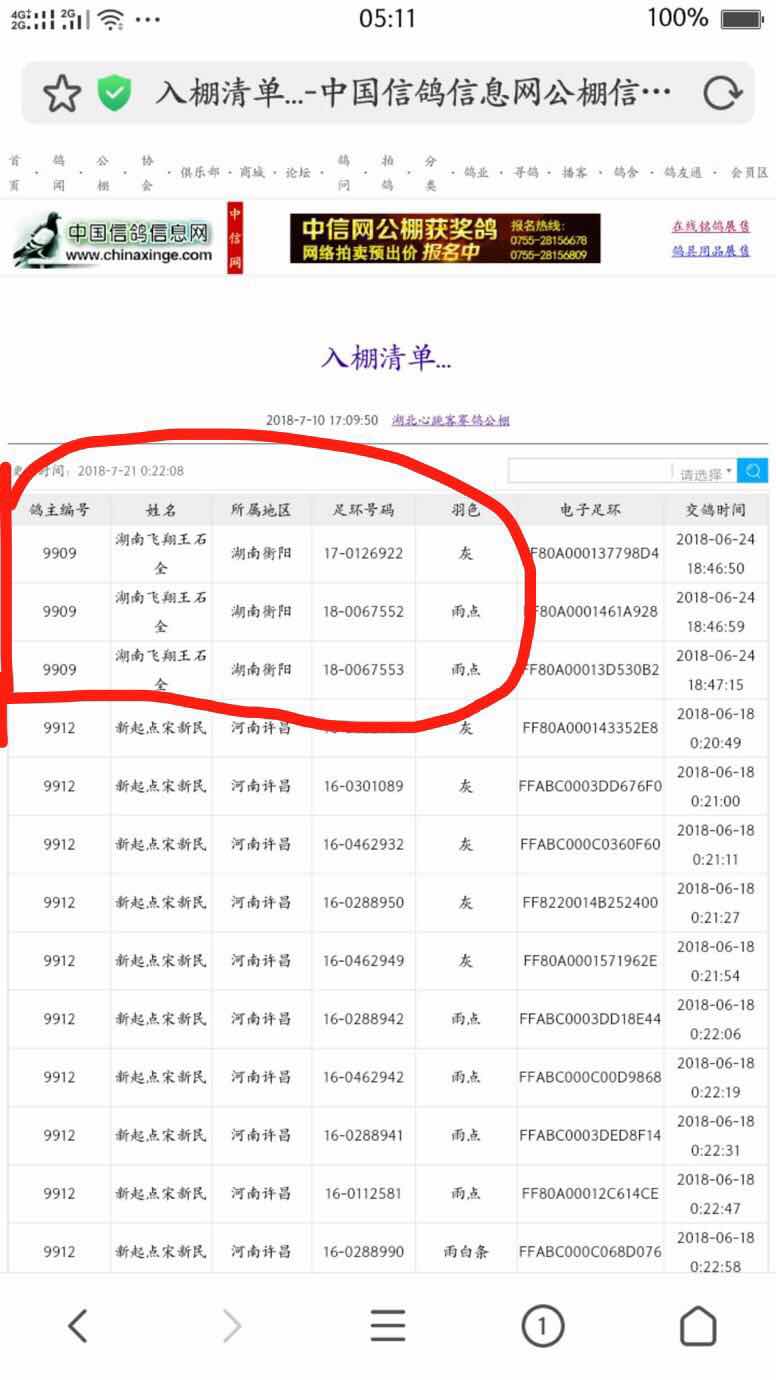Go to the 会员区 link

click(749, 173)
